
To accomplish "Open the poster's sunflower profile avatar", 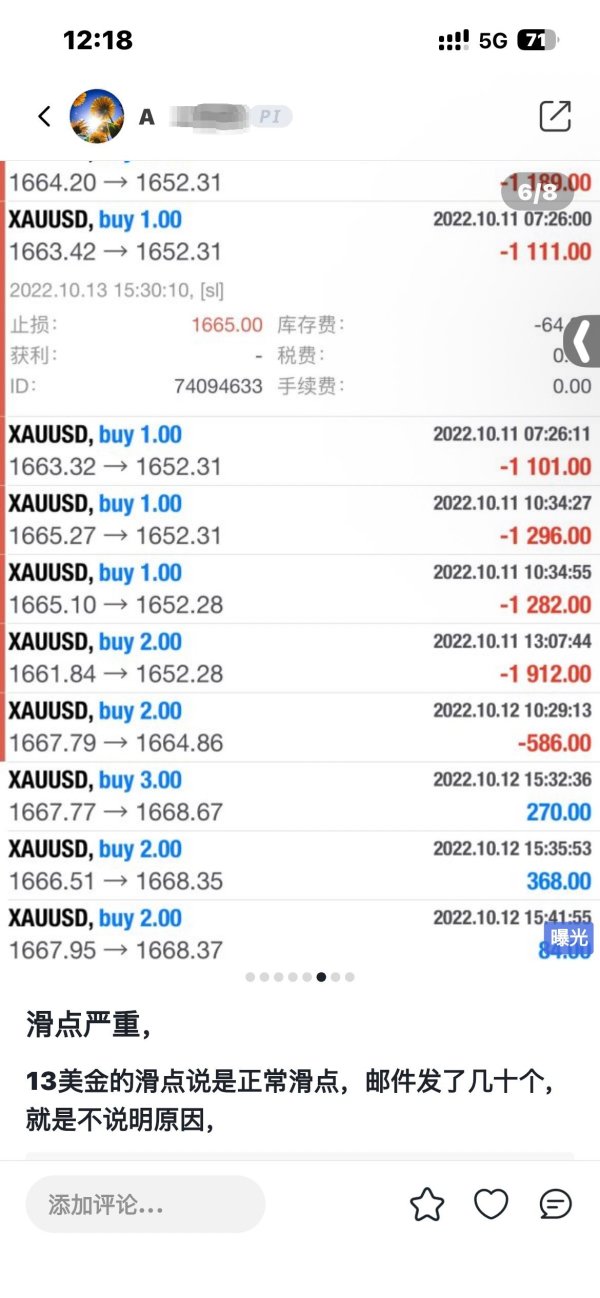I will click(97, 116).
